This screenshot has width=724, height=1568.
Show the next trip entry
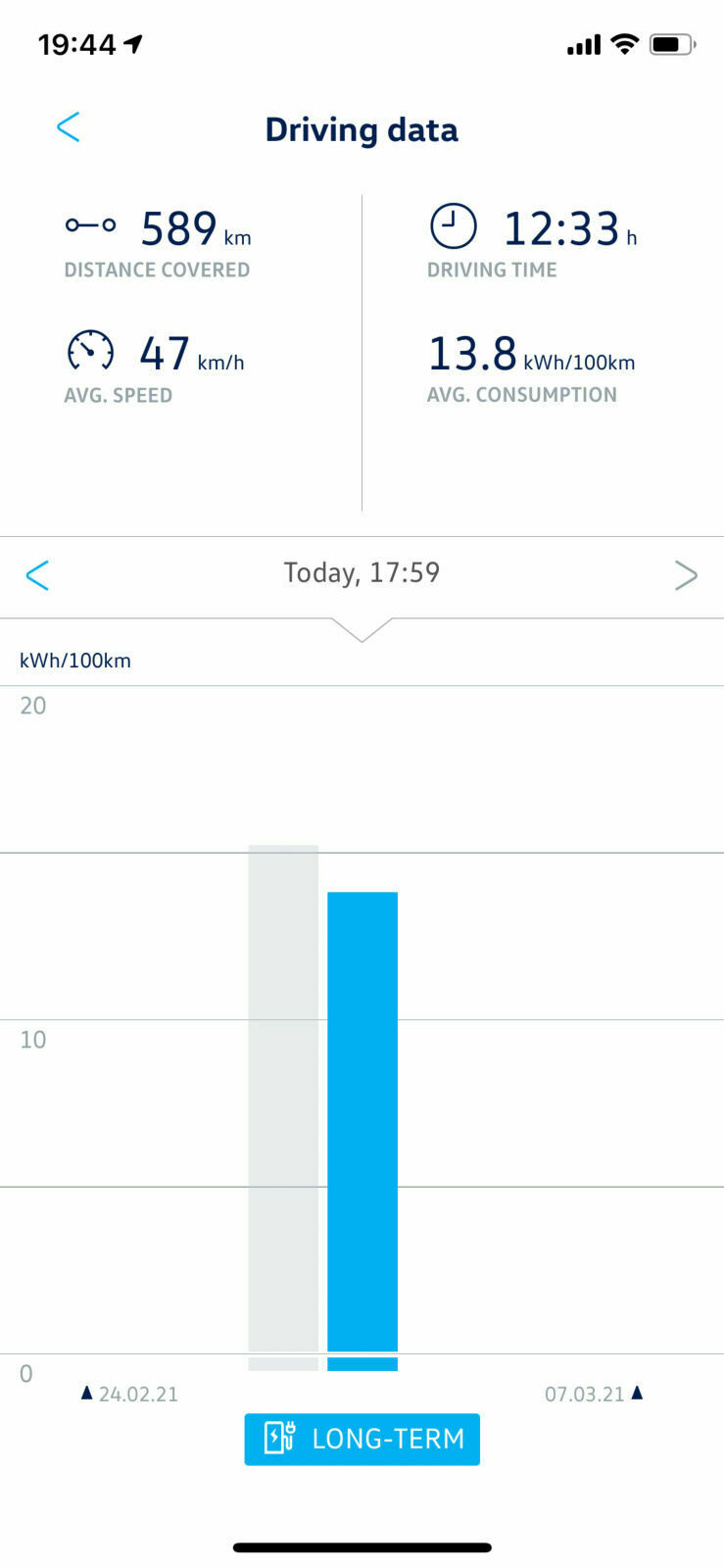tap(686, 575)
